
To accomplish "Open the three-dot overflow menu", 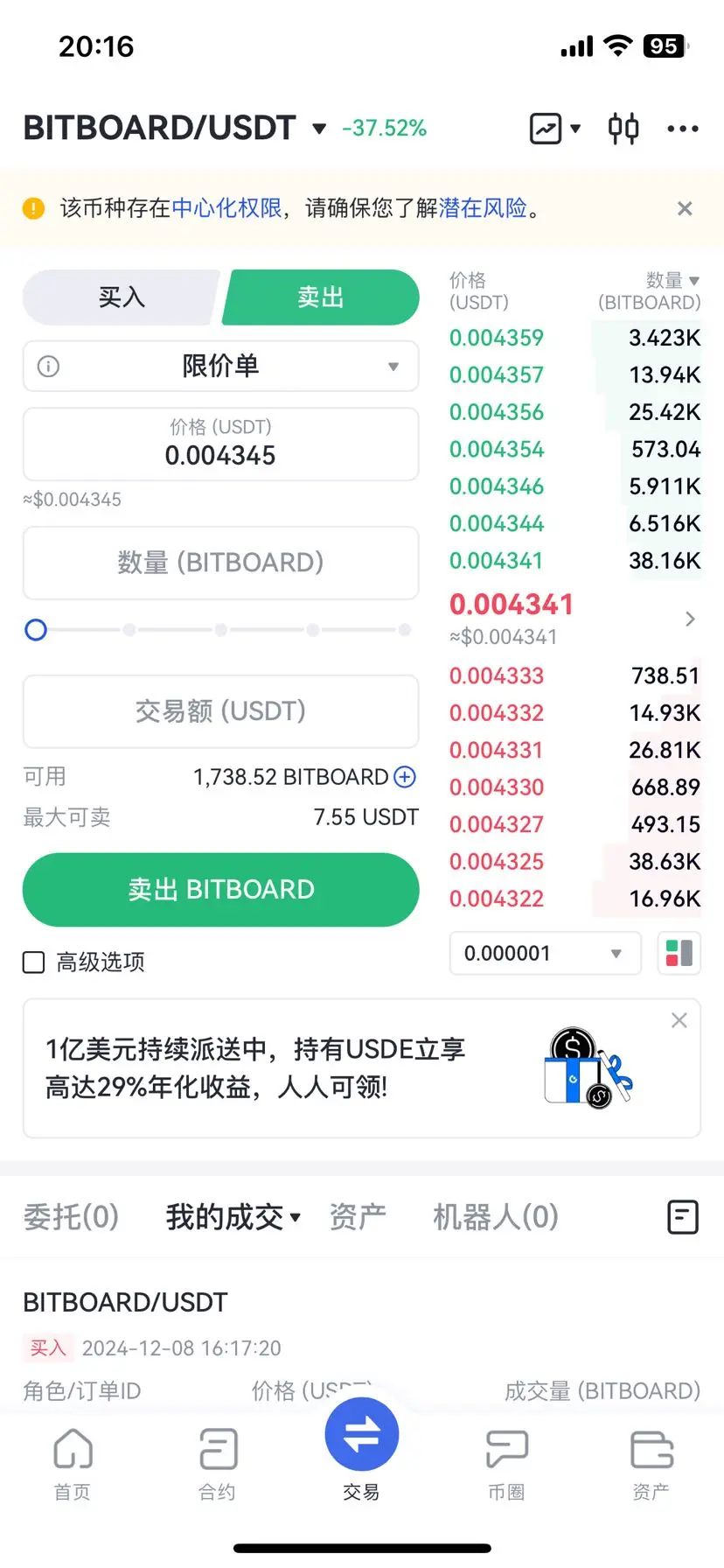I will (x=682, y=129).
